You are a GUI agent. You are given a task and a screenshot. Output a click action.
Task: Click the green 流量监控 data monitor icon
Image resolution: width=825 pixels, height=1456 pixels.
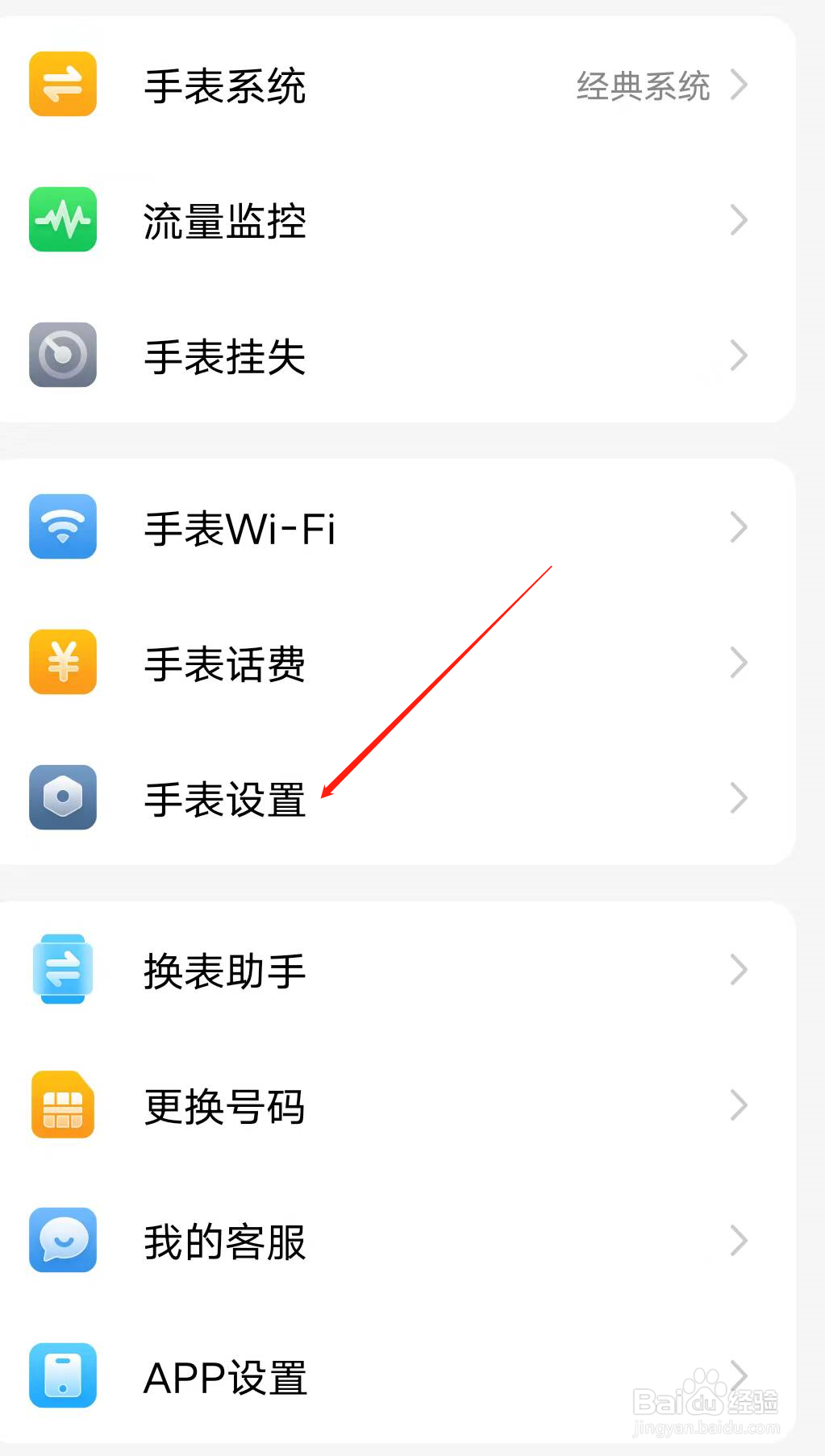63,220
